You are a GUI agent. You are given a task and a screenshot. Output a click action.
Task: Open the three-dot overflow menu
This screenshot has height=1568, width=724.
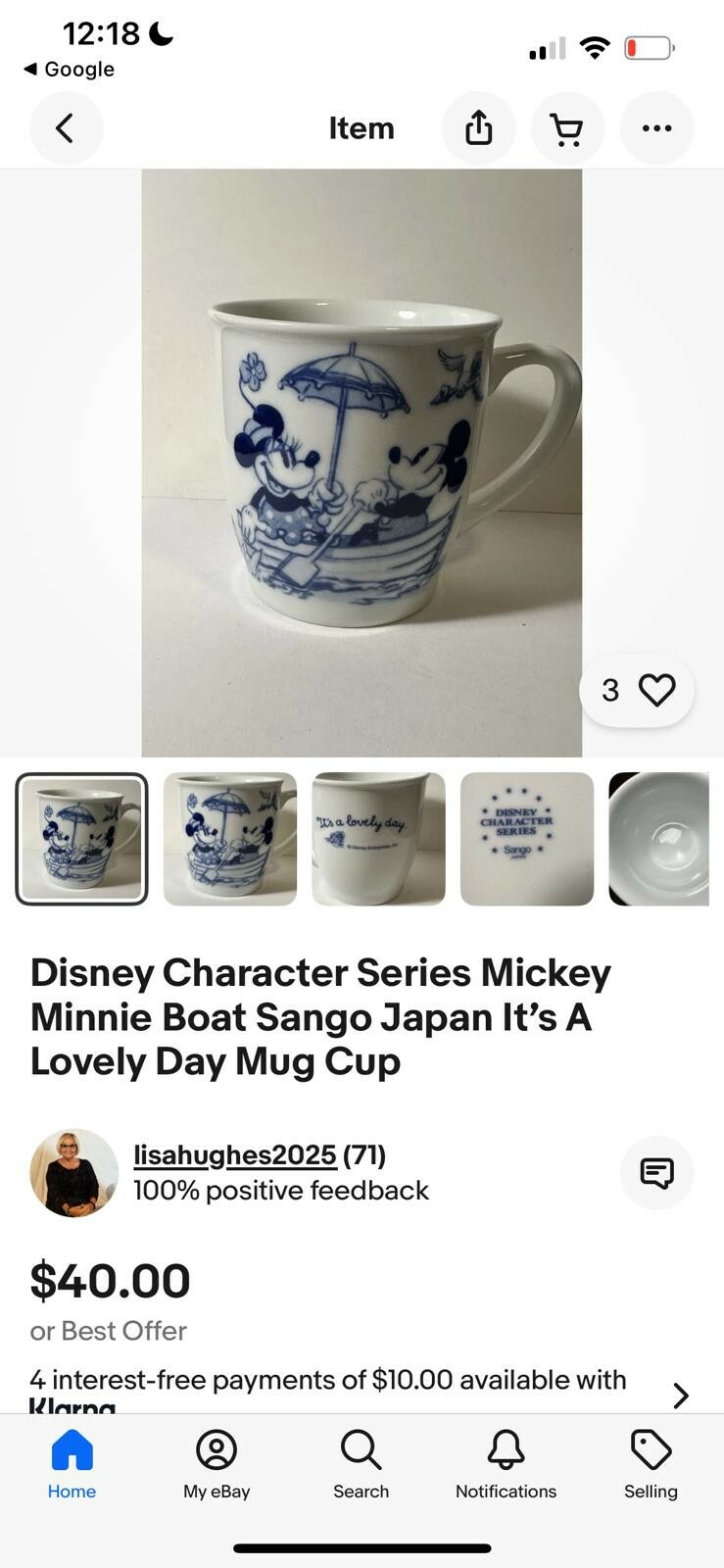coord(656,128)
